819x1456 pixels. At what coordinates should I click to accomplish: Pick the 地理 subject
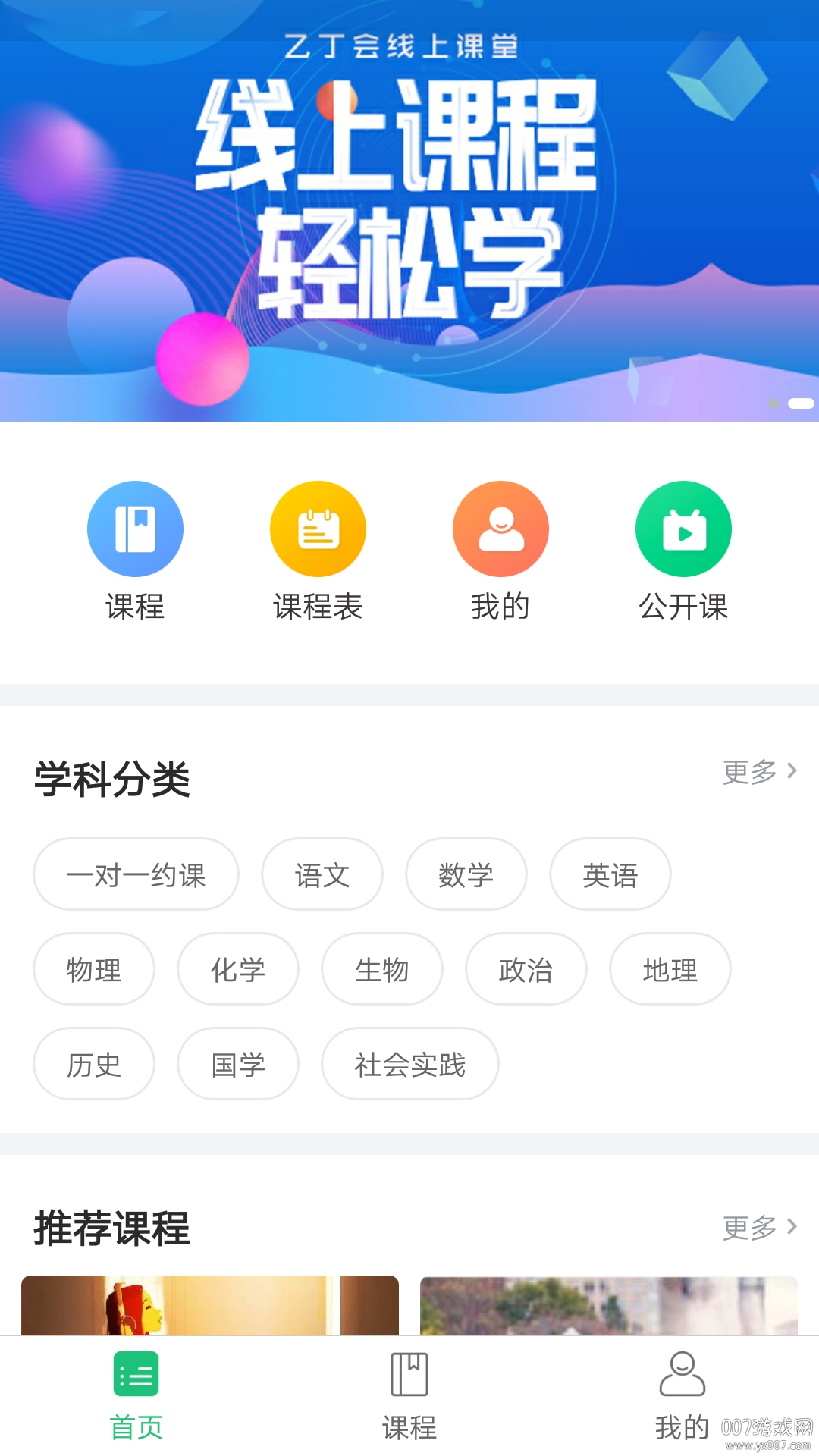point(670,969)
